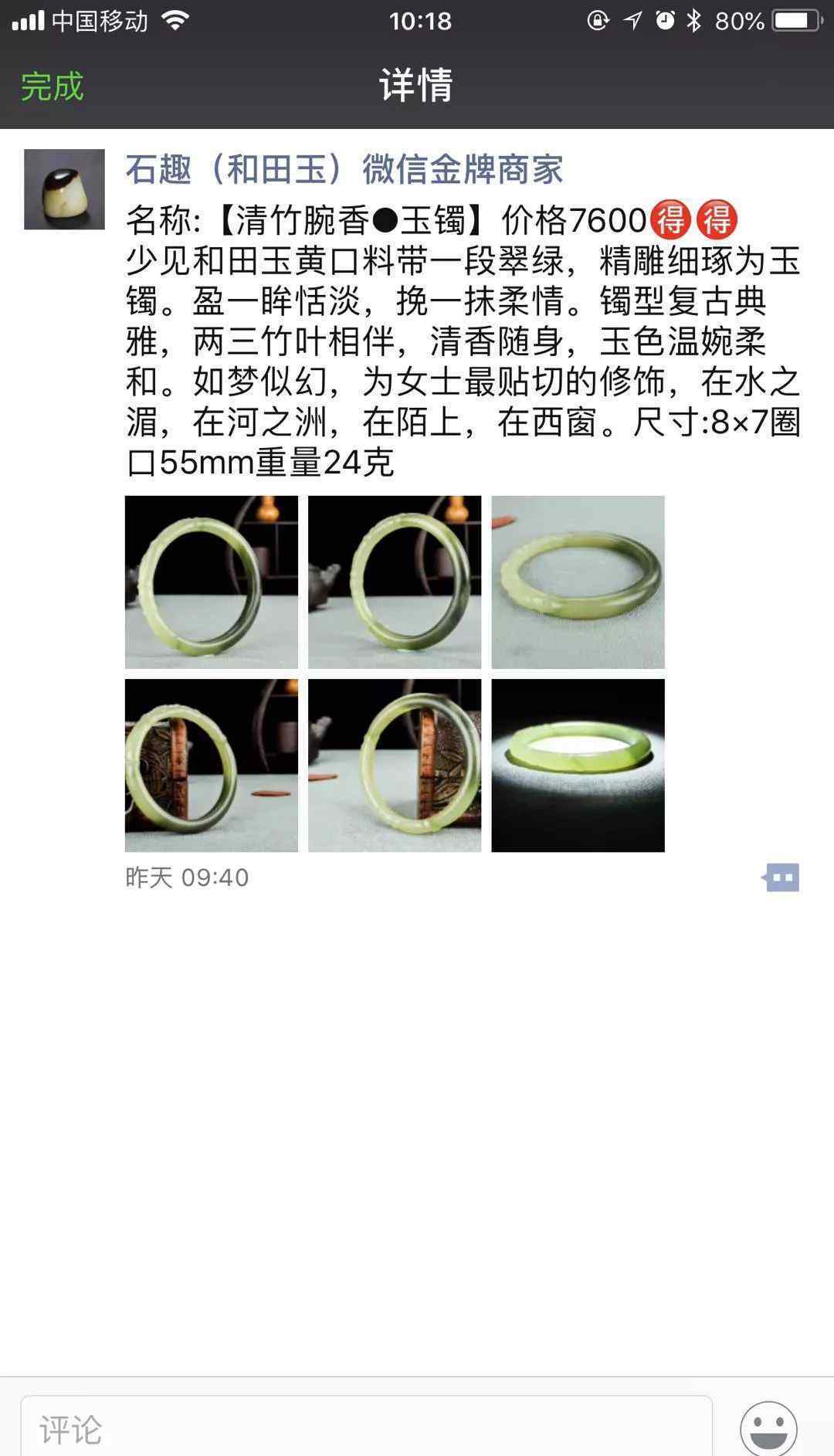The width and height of the screenshot is (834, 1456).
Task: Tap 完成 to close the details
Action: [52, 86]
